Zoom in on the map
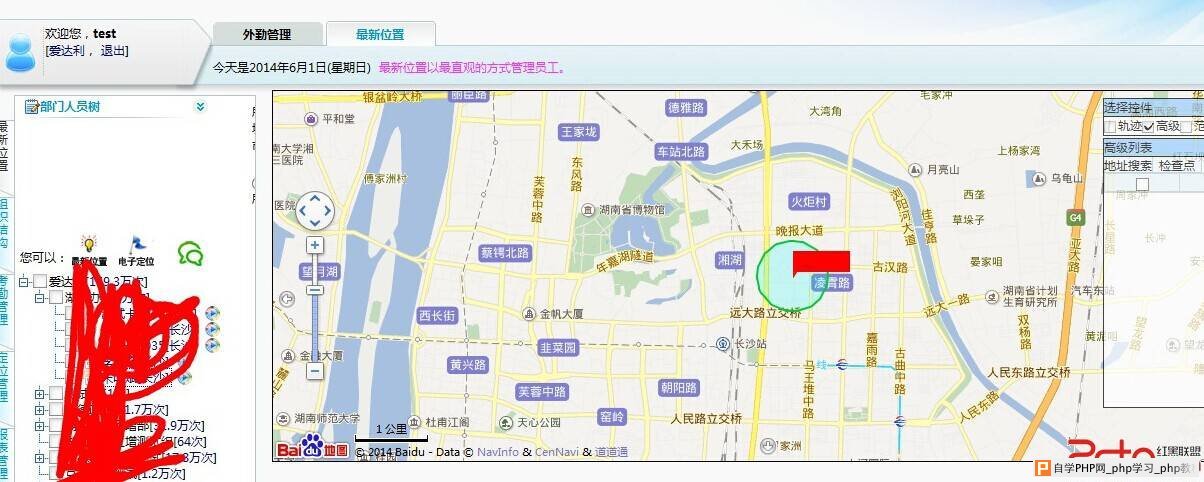 pyautogui.click(x=315, y=245)
